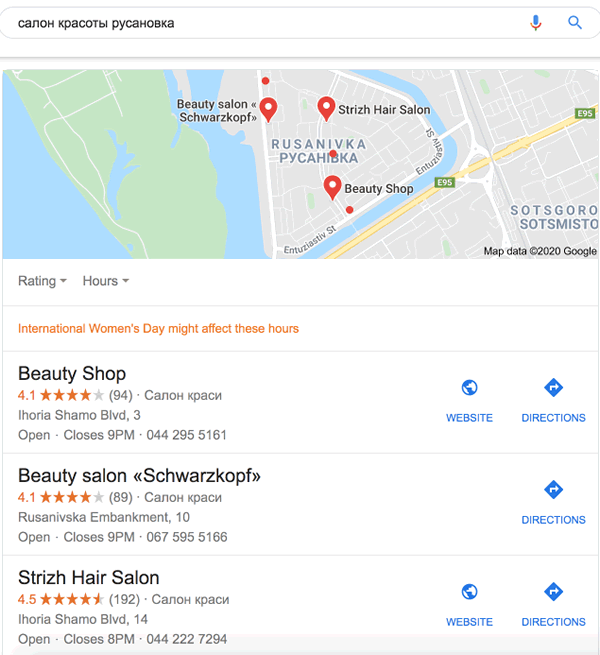This screenshot has height=655, width=600.
Task: Select the Strizh Hair Salon map pin
Action: pyautogui.click(x=326, y=108)
